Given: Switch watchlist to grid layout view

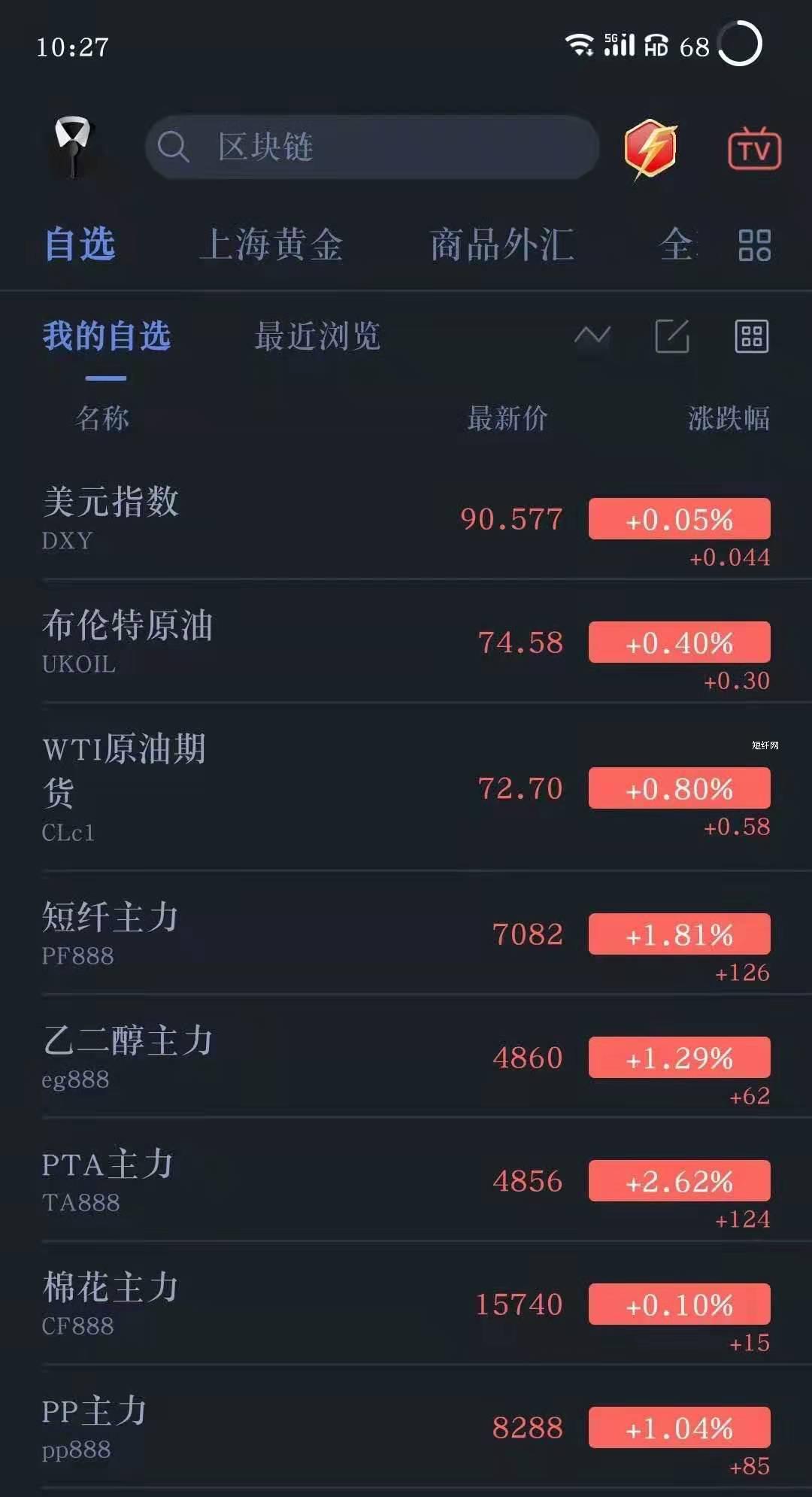Looking at the screenshot, I should coord(751,336).
